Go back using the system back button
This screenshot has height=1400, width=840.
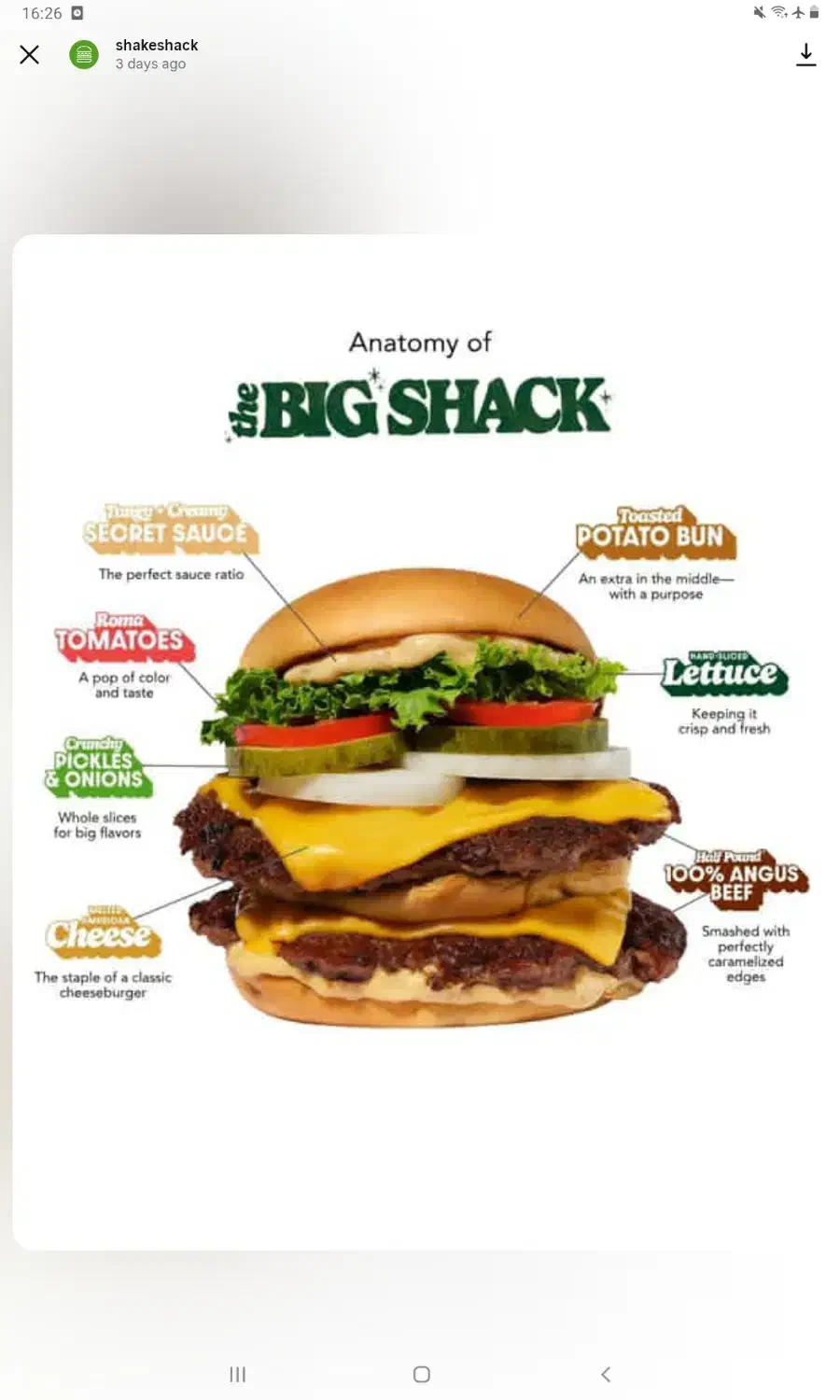(606, 1374)
